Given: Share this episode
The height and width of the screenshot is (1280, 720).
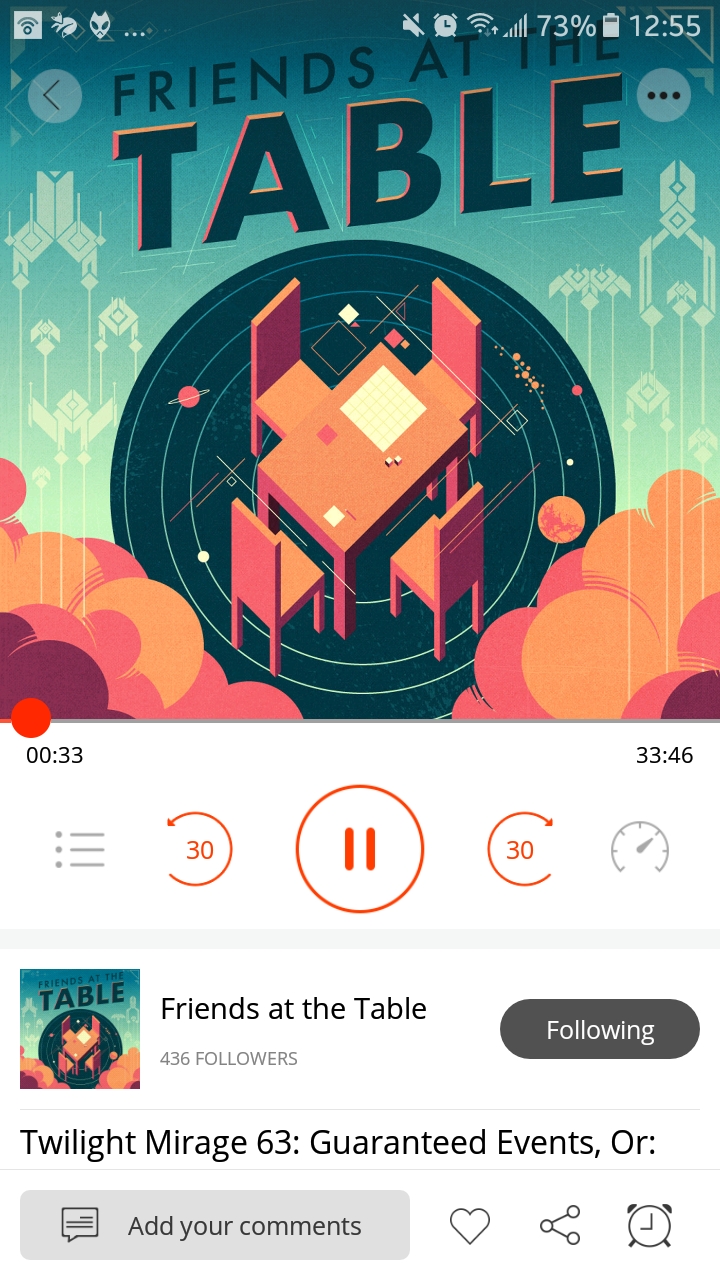Looking at the screenshot, I should point(560,1225).
